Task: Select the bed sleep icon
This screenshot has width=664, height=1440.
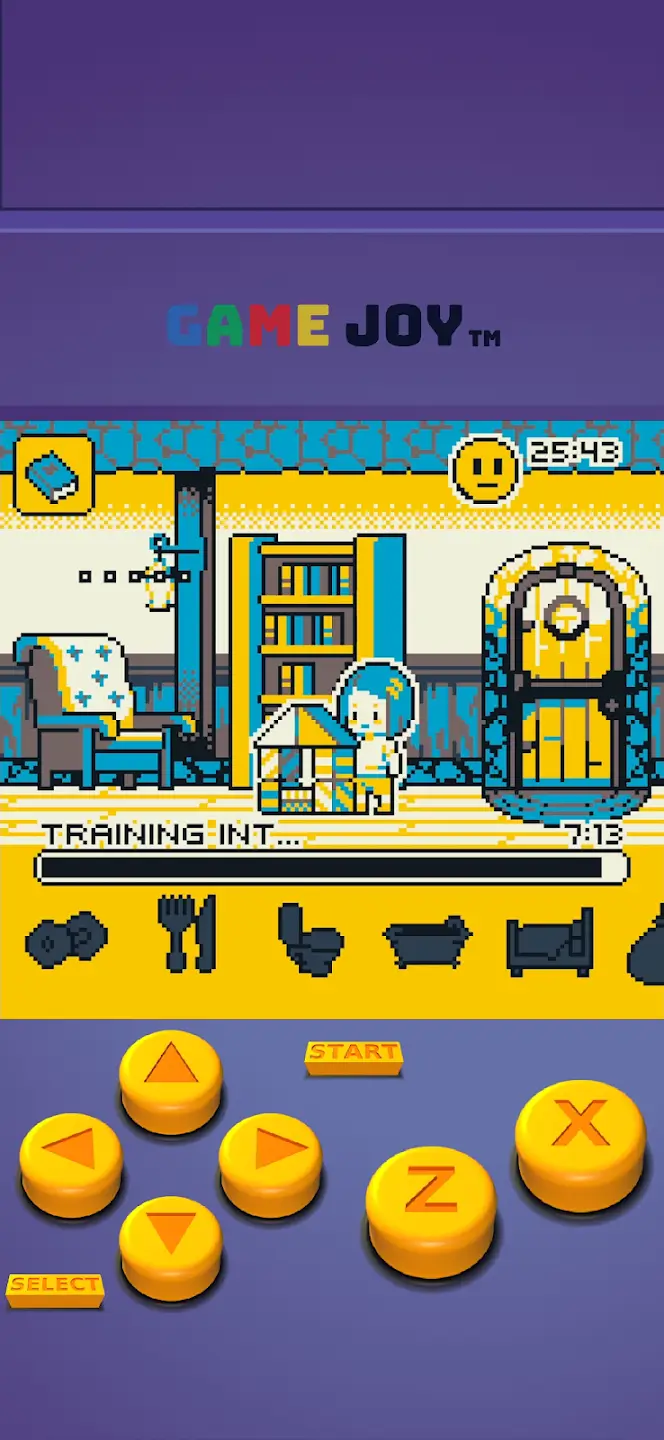Action: (x=549, y=942)
